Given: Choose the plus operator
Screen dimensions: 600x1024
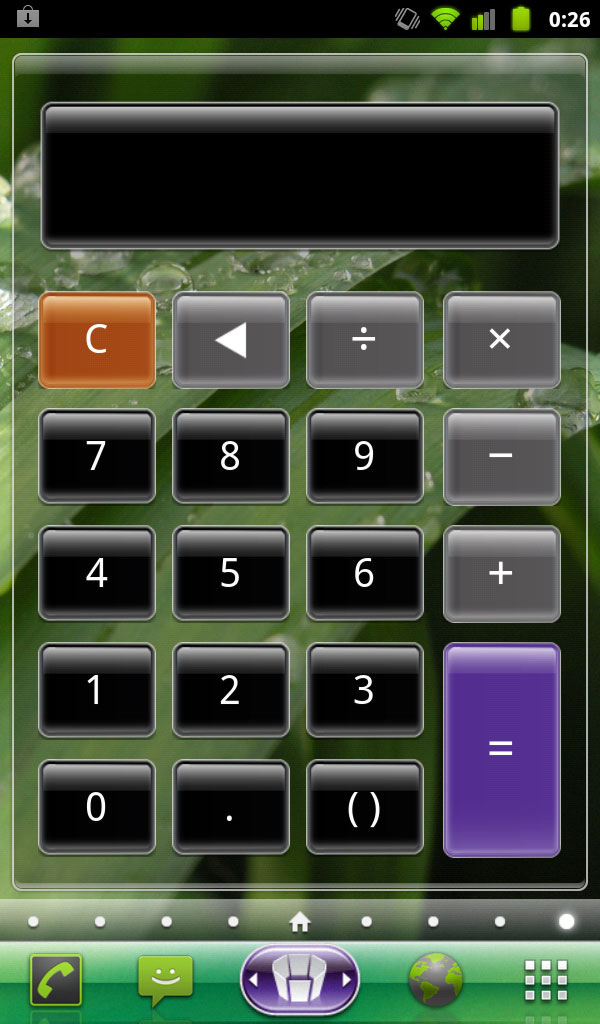Looking at the screenshot, I should coord(501,574).
